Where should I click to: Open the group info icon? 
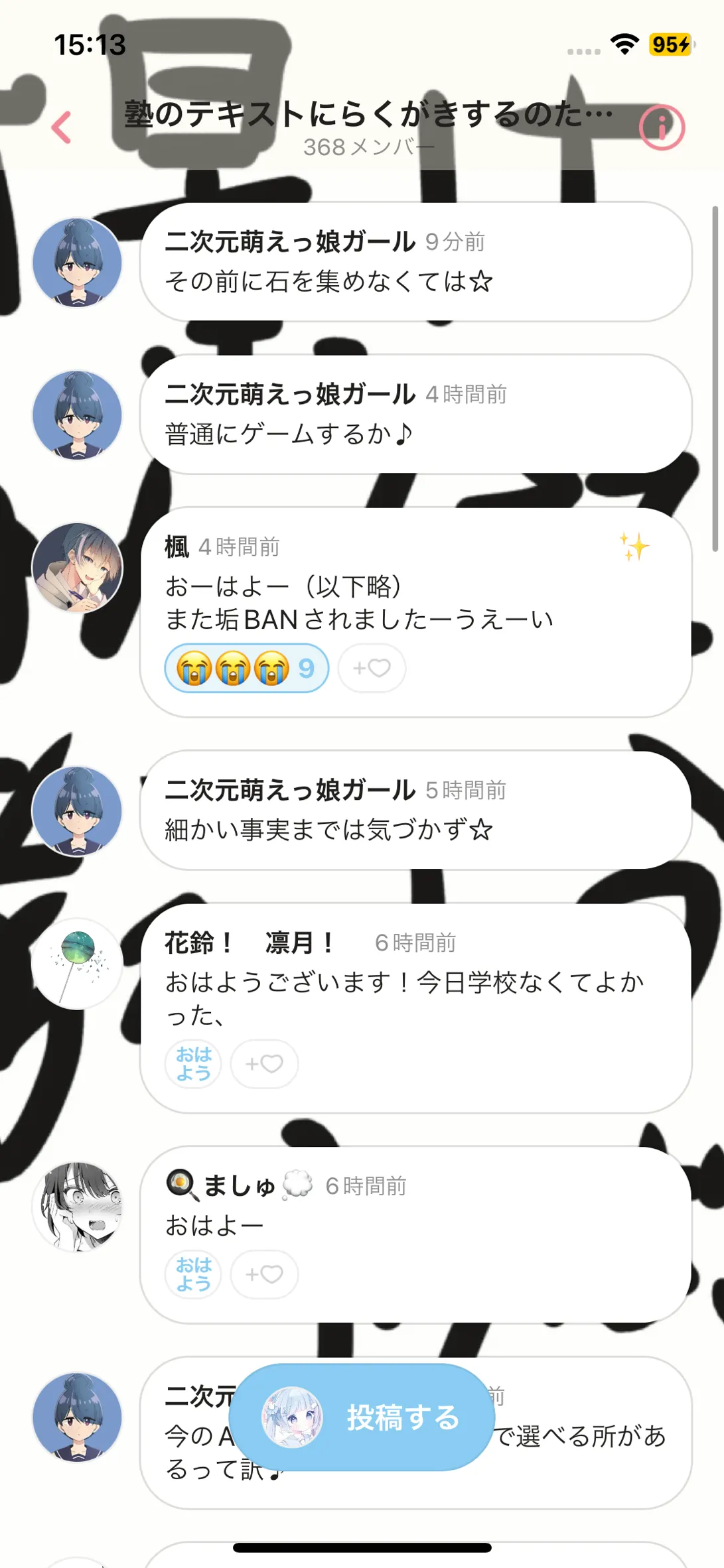(x=662, y=127)
